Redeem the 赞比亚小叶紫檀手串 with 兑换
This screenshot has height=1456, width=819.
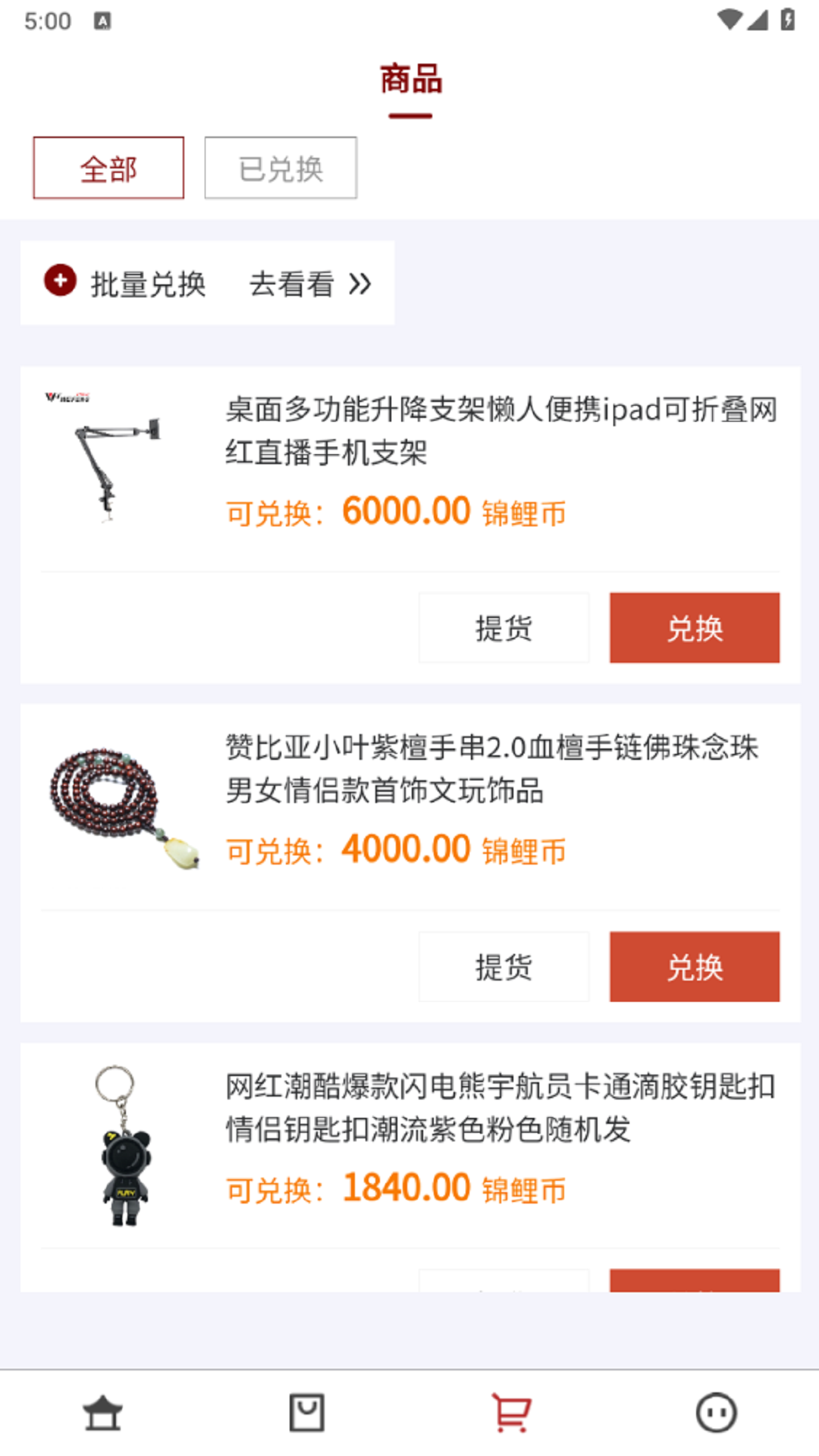[694, 967]
